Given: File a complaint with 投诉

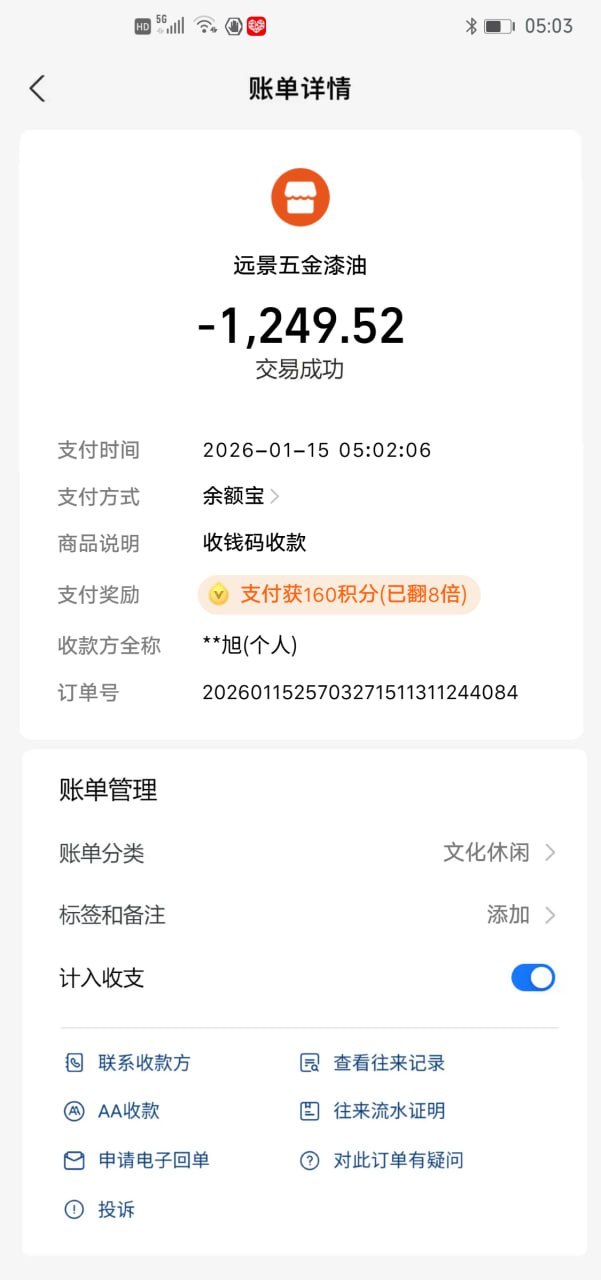Looking at the screenshot, I should point(100,1210).
